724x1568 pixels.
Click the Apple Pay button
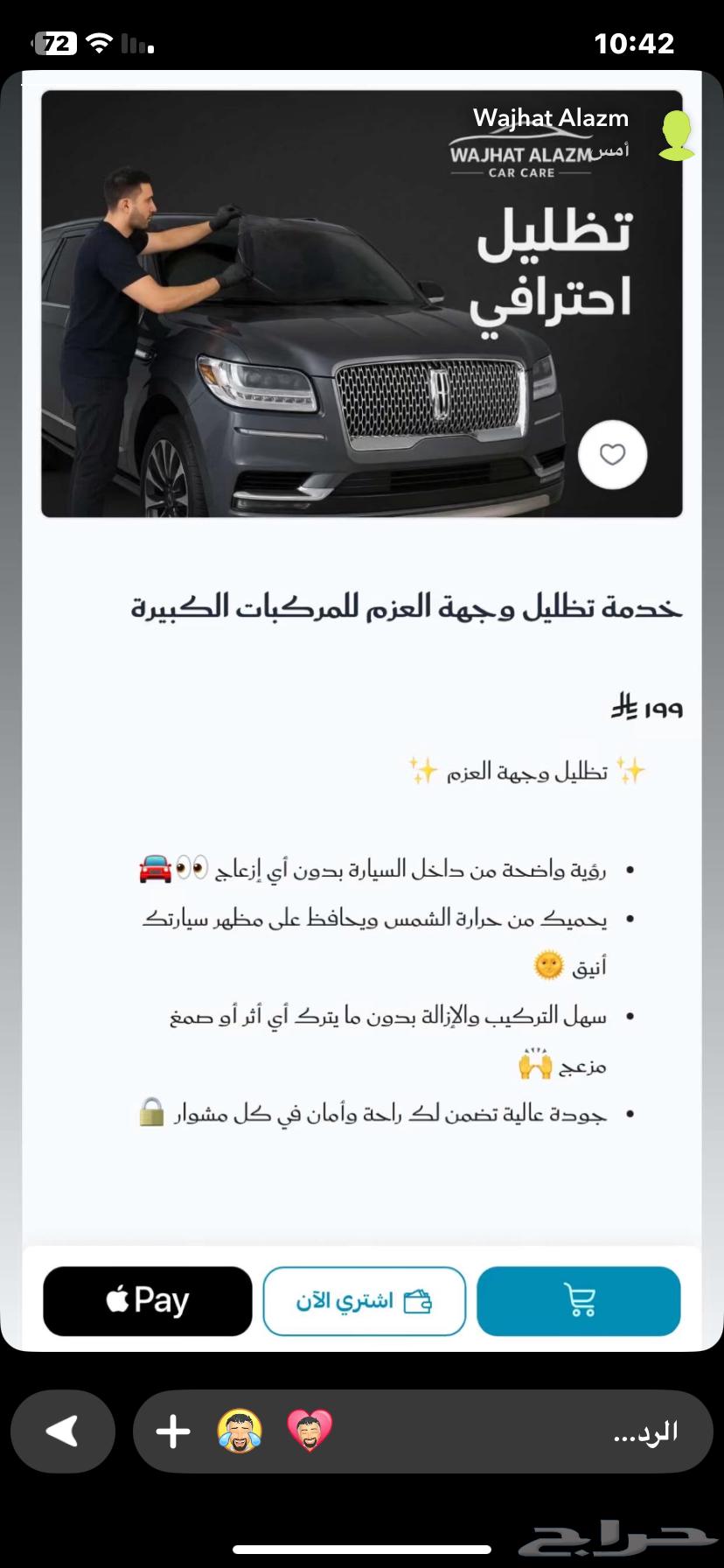146,1300
